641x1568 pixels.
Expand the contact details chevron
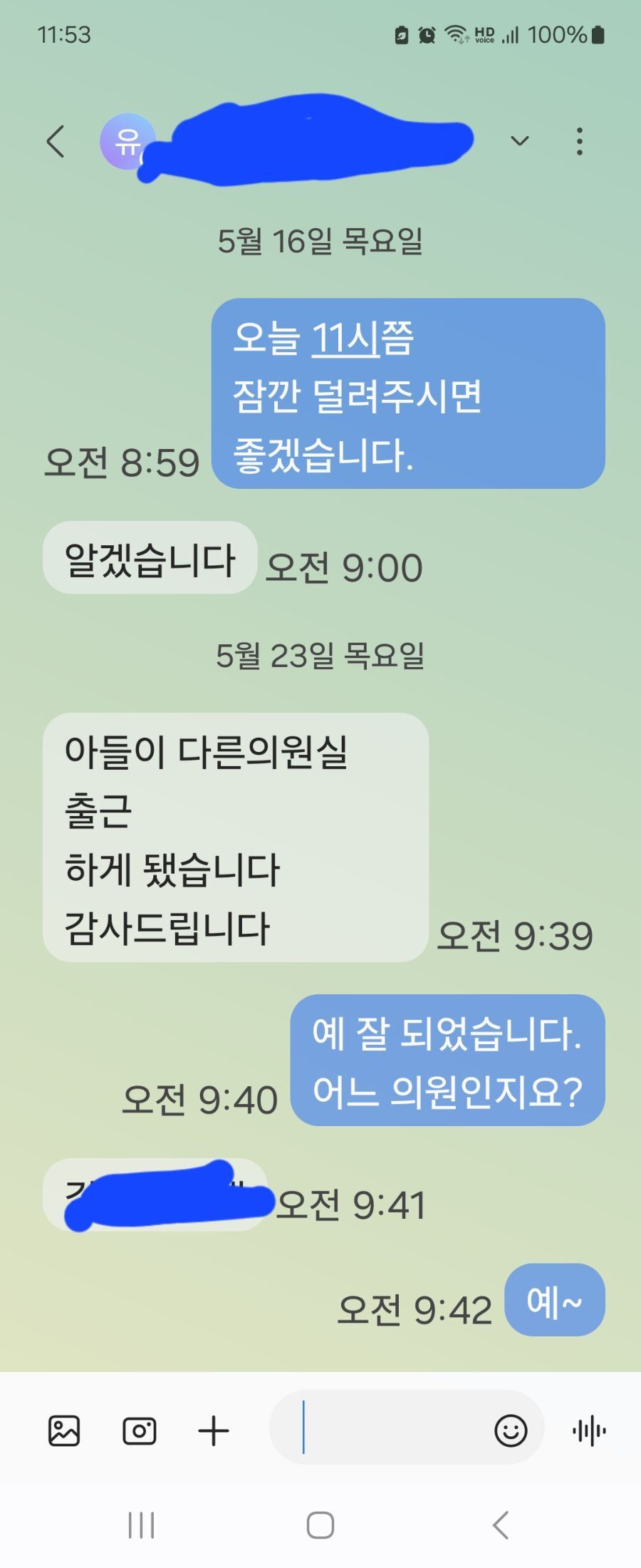(520, 141)
